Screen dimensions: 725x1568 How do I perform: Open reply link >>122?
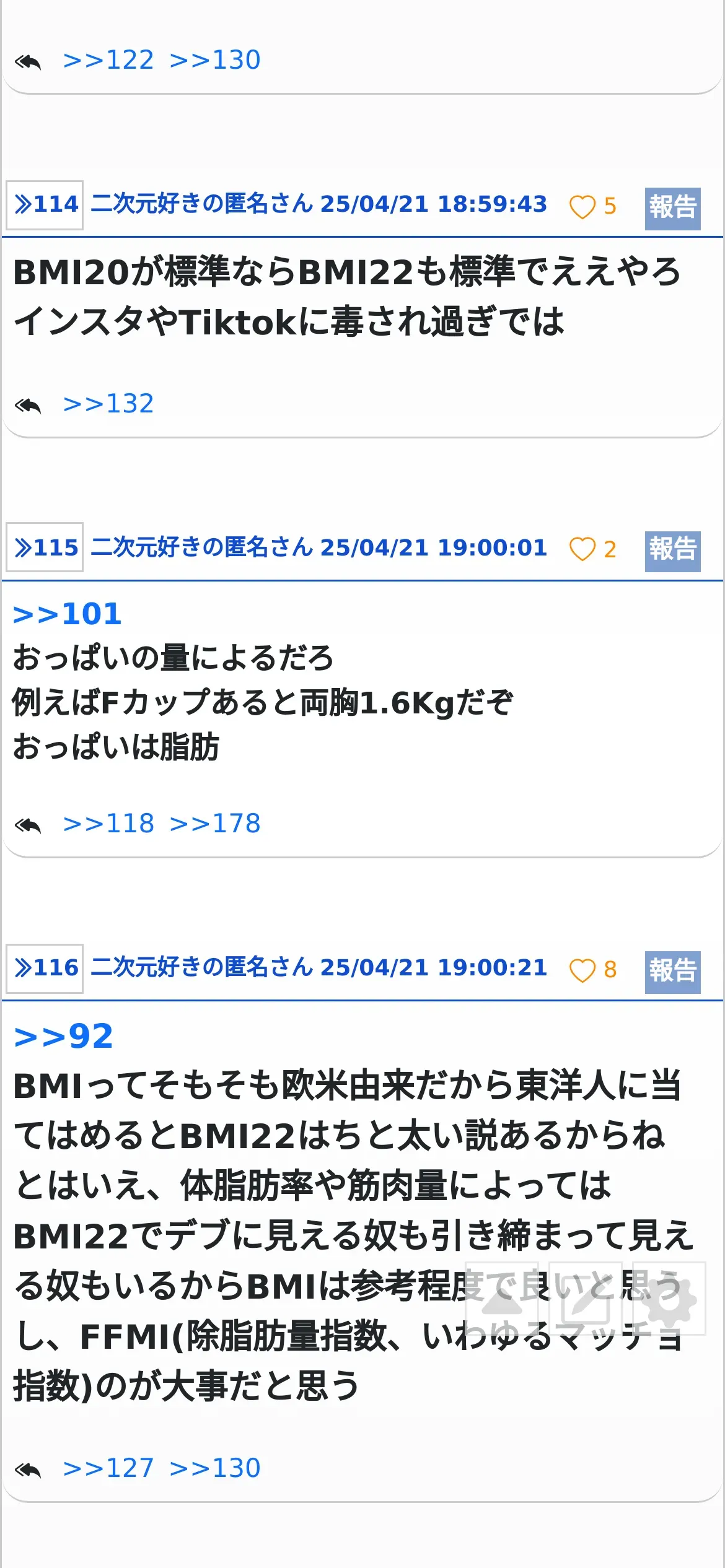[x=108, y=60]
